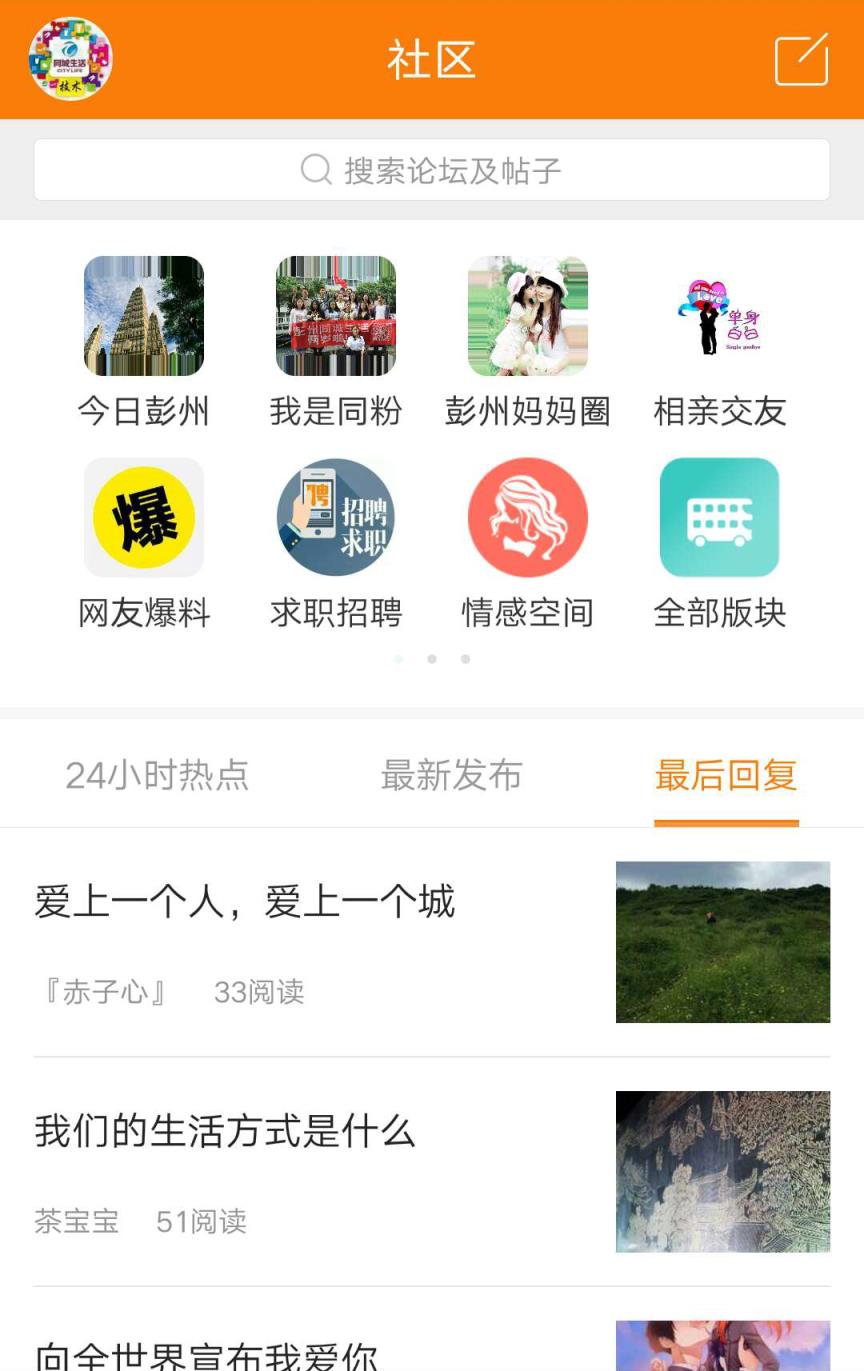Select the first page indicator dot
This screenshot has width=864, height=1371.
(398, 659)
